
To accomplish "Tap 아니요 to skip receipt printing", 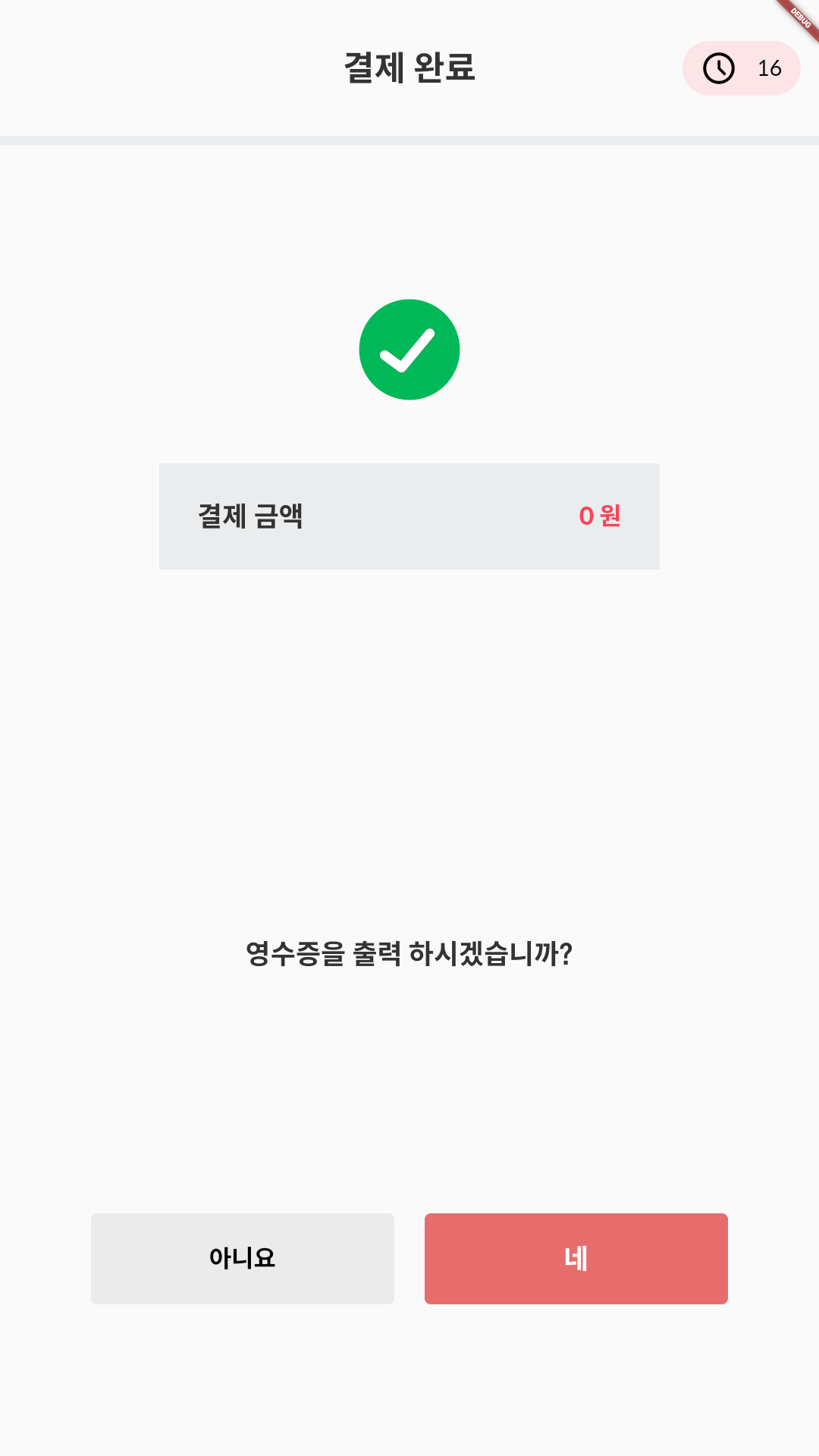I will [243, 1259].
